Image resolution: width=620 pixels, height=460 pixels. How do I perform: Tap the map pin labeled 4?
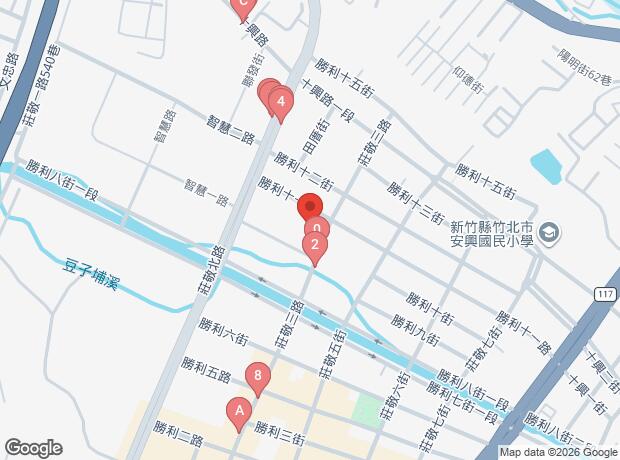pos(282,102)
